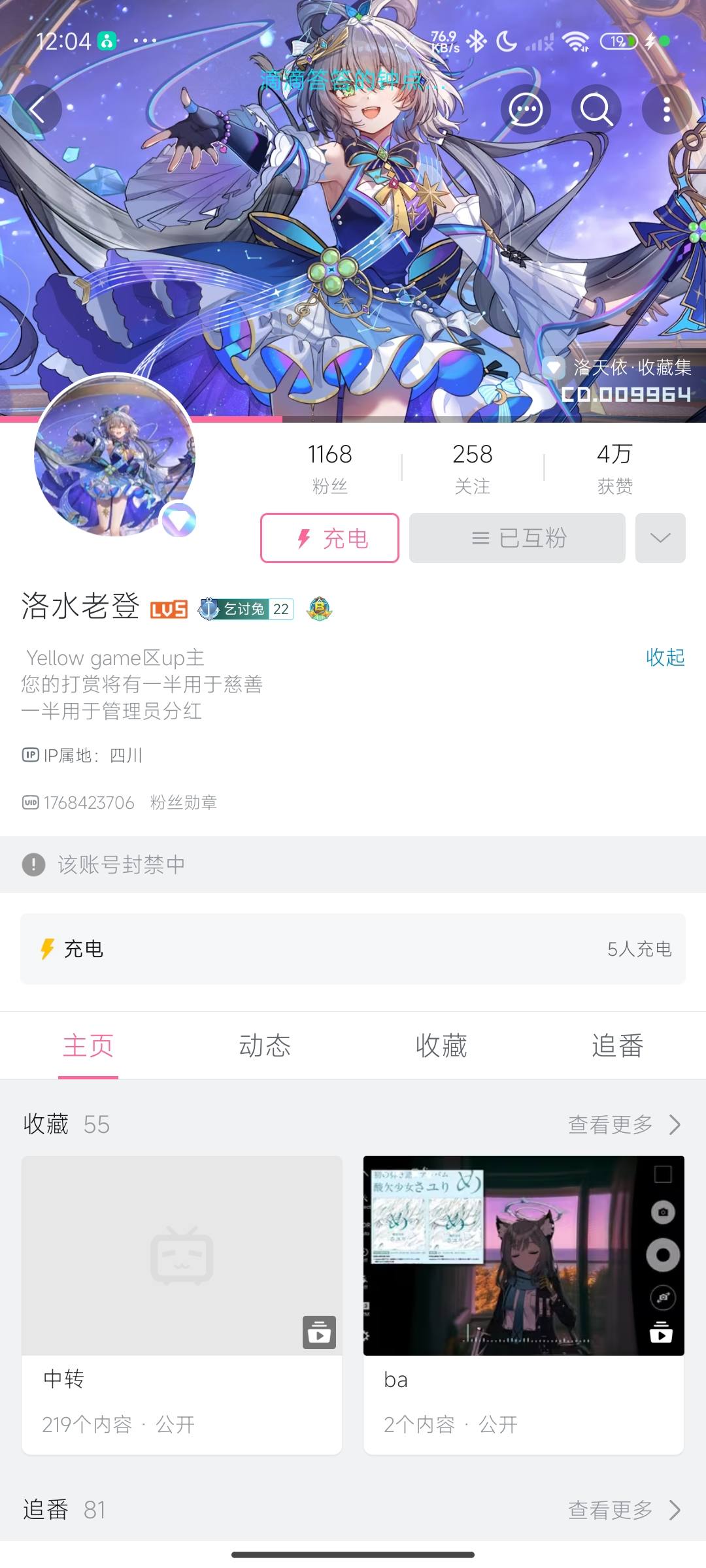The height and width of the screenshot is (1568, 706).
Task: Open the ba favorites folder
Action: tap(524, 1304)
